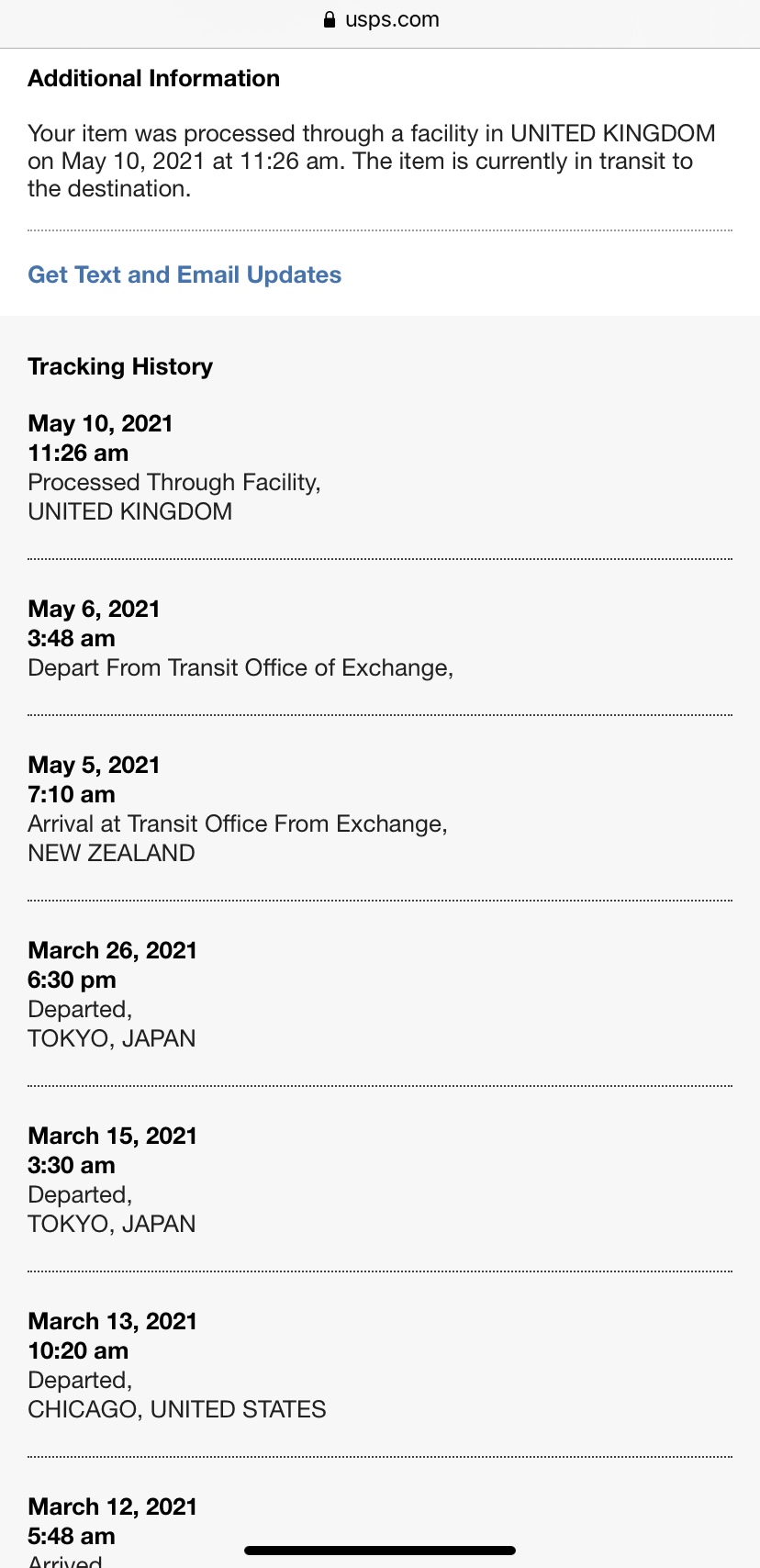Open Get Text and Email Updates link
The width and height of the screenshot is (760, 1568).
184,274
